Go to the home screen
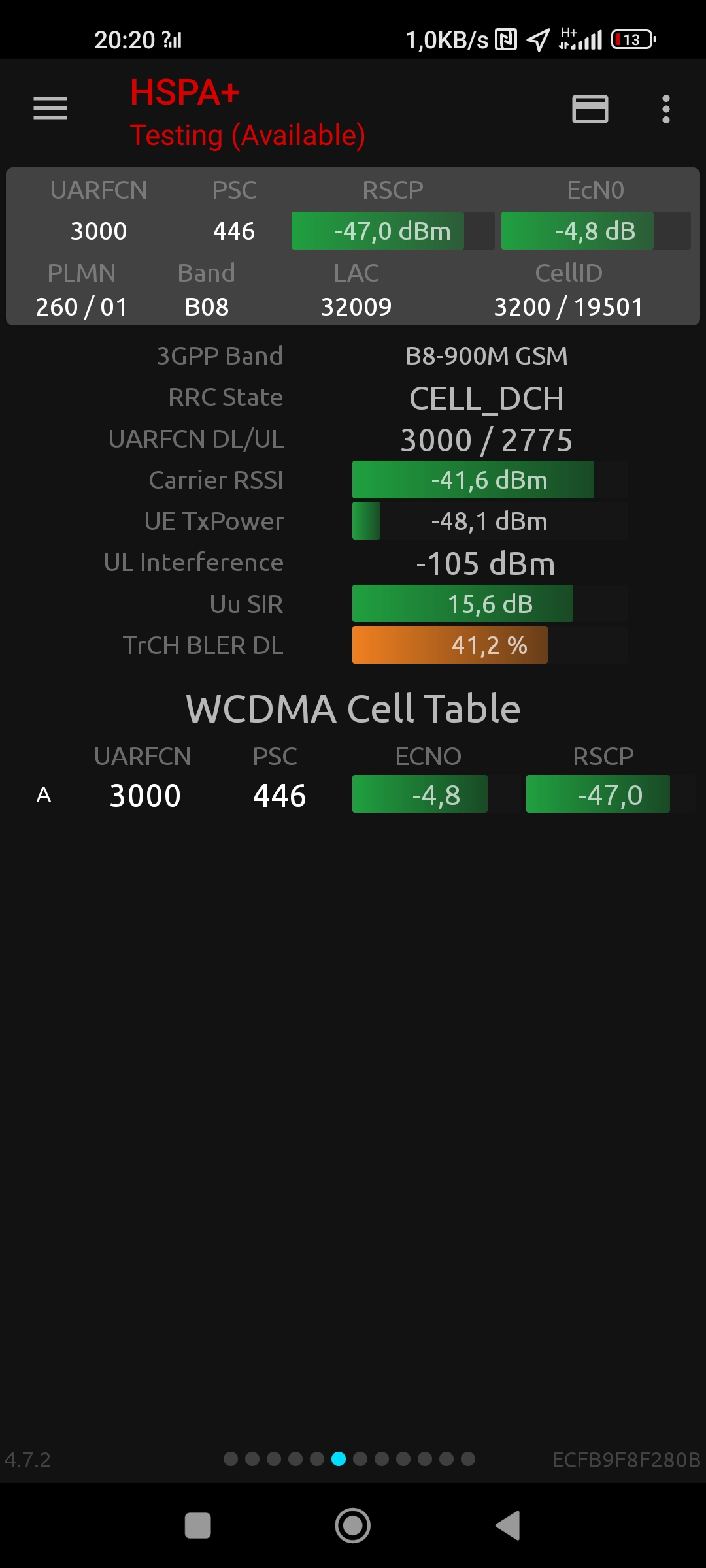Image resolution: width=706 pixels, height=1568 pixels. (353, 1526)
